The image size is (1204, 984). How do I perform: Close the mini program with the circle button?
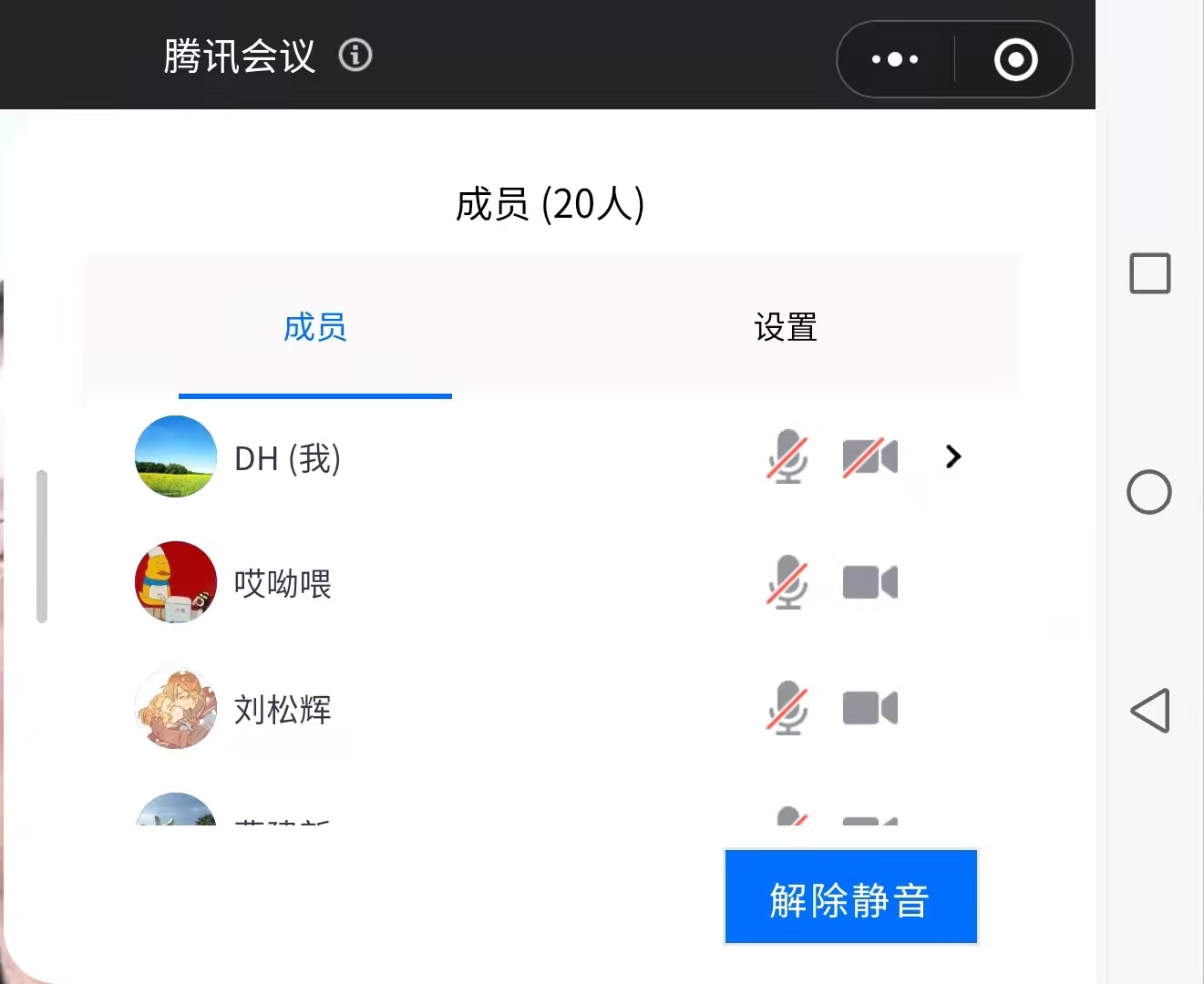(x=1015, y=60)
